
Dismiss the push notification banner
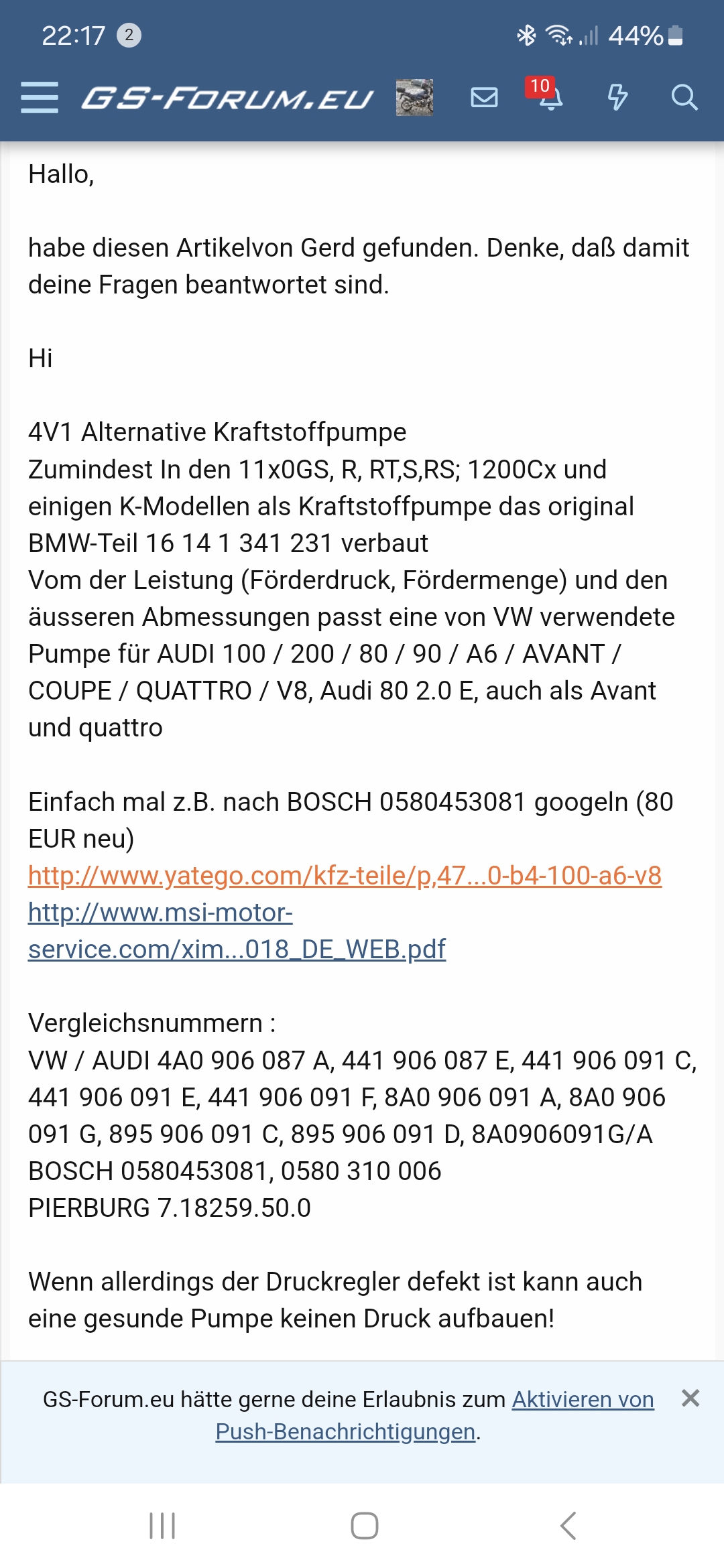690,1398
